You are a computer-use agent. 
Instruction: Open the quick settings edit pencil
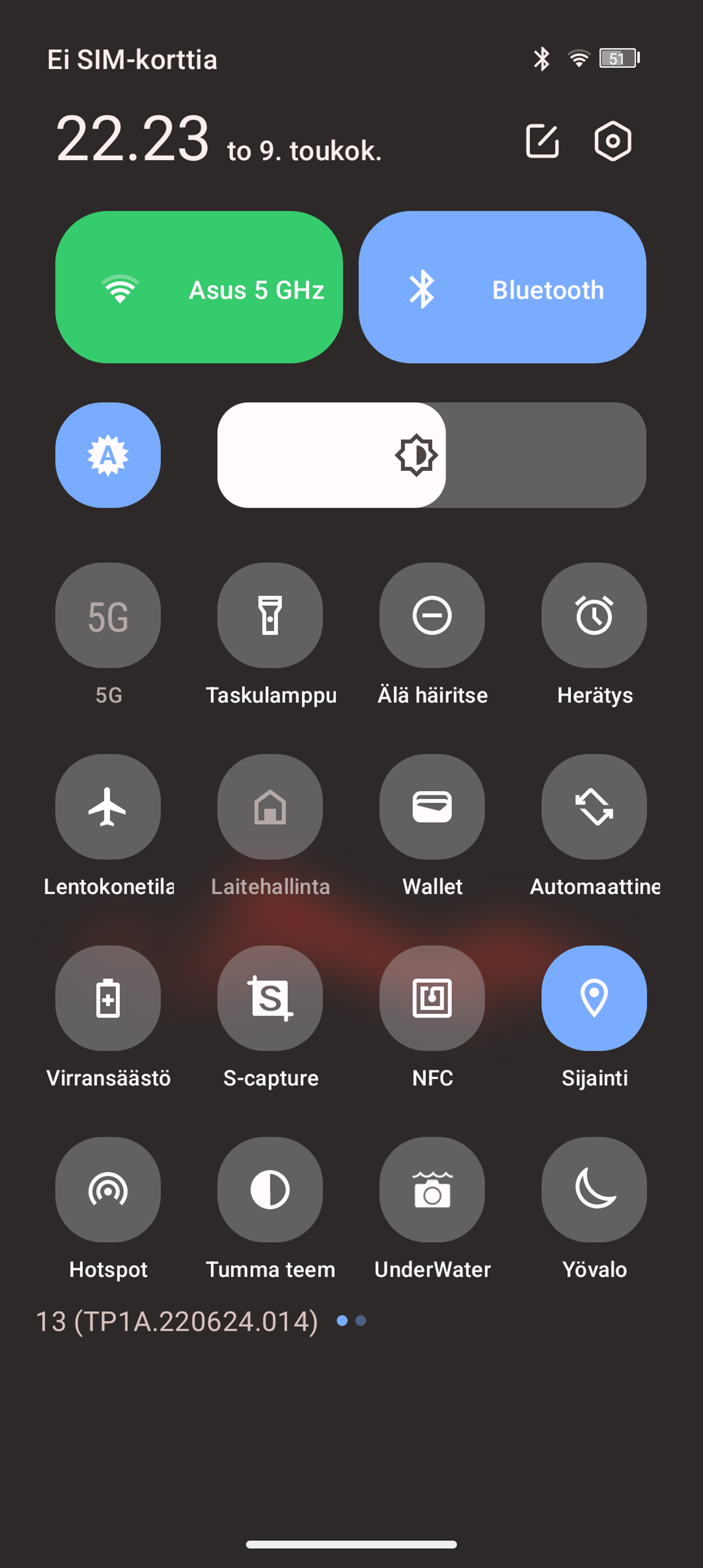click(x=542, y=141)
